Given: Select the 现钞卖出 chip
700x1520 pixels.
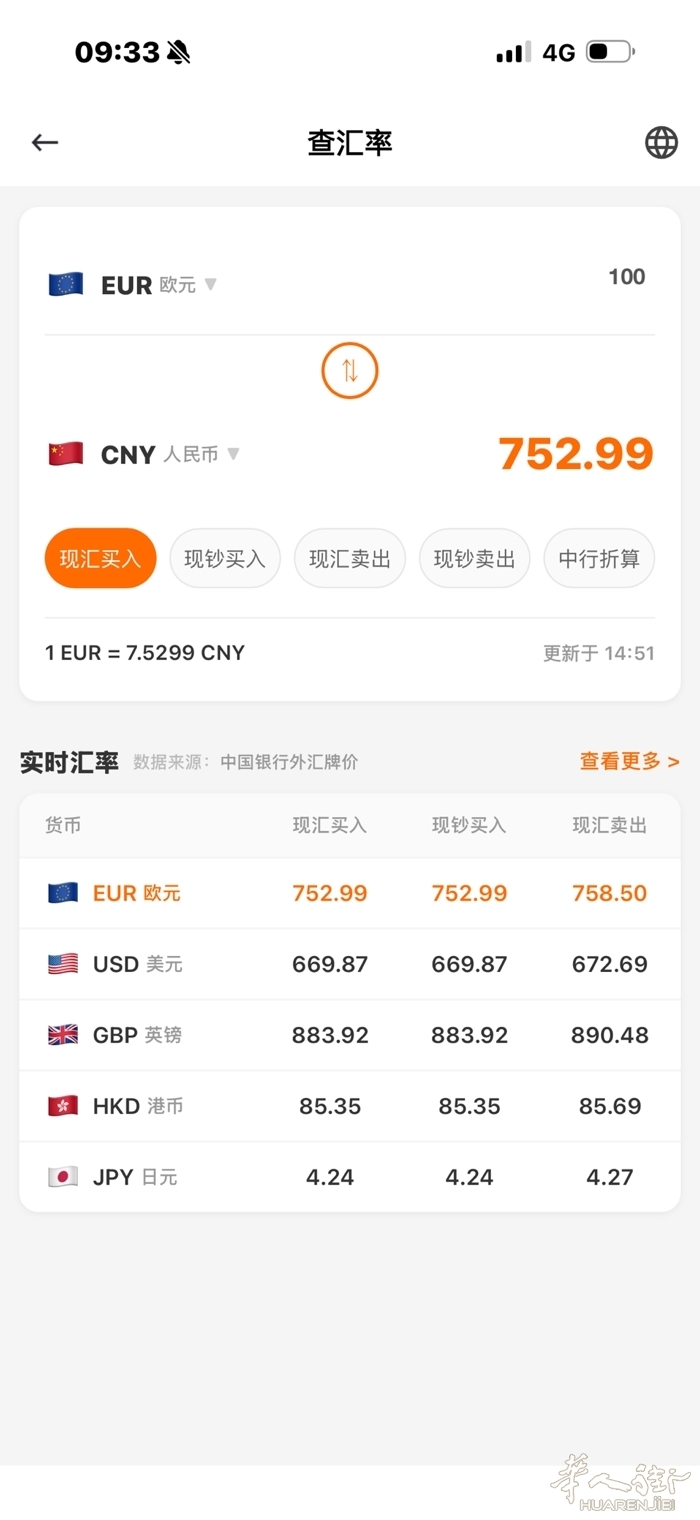Looking at the screenshot, I should [474, 558].
